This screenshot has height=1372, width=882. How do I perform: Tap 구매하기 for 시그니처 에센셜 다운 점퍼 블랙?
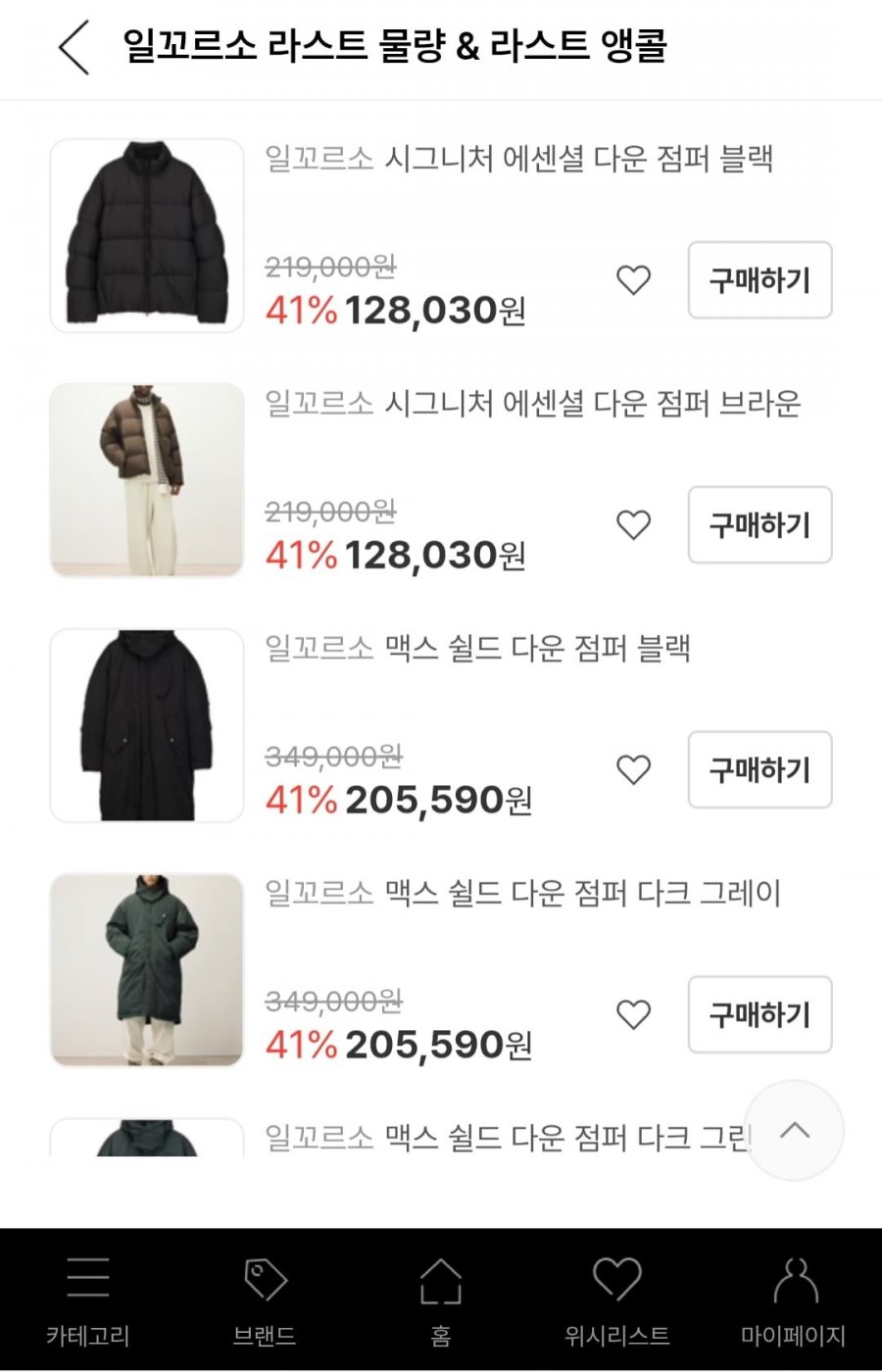click(759, 280)
